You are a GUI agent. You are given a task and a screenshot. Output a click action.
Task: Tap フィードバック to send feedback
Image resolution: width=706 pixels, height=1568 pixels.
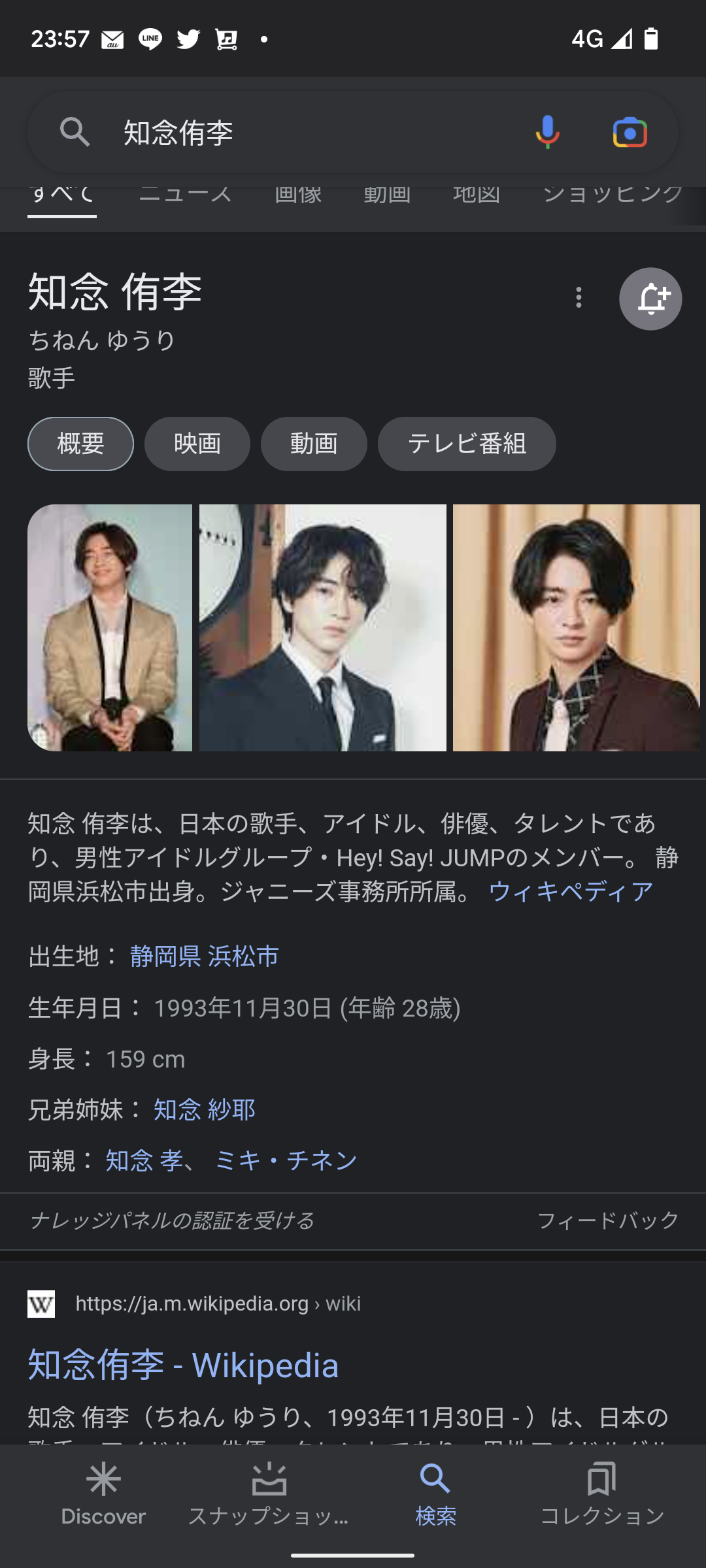click(x=608, y=1220)
